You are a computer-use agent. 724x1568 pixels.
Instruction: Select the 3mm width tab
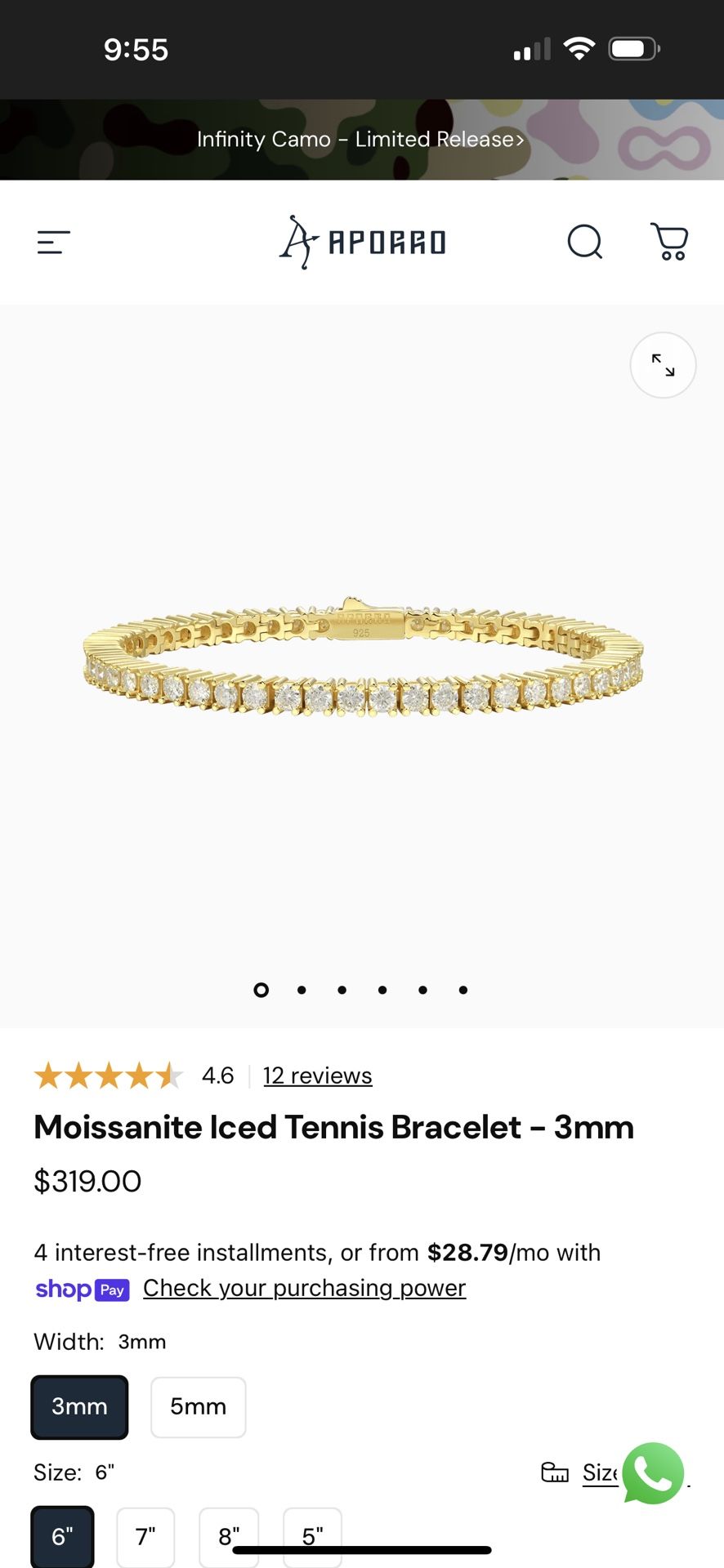79,1406
